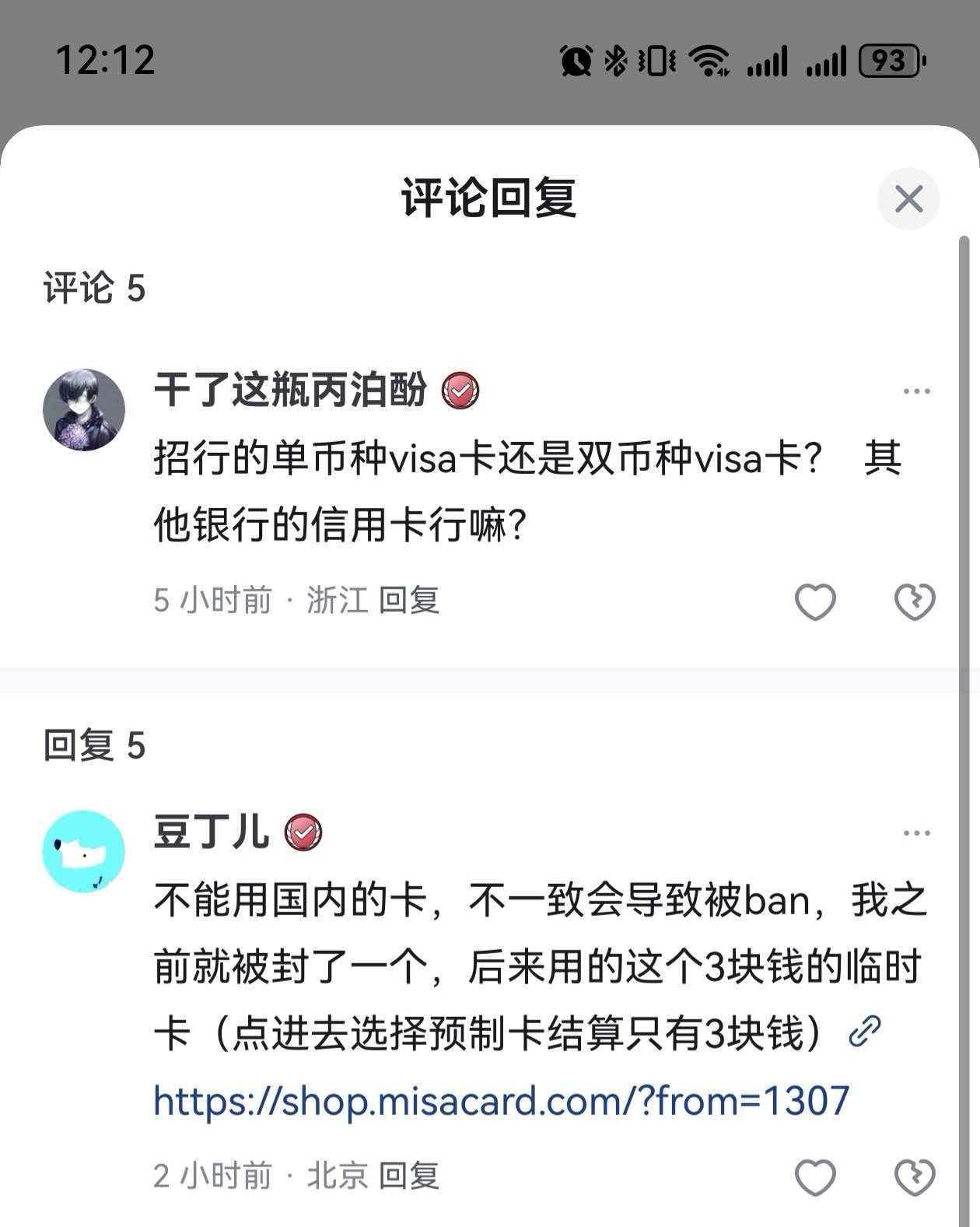Tap username 豆丁儿
The width and height of the screenshot is (980, 1227).
[212, 832]
